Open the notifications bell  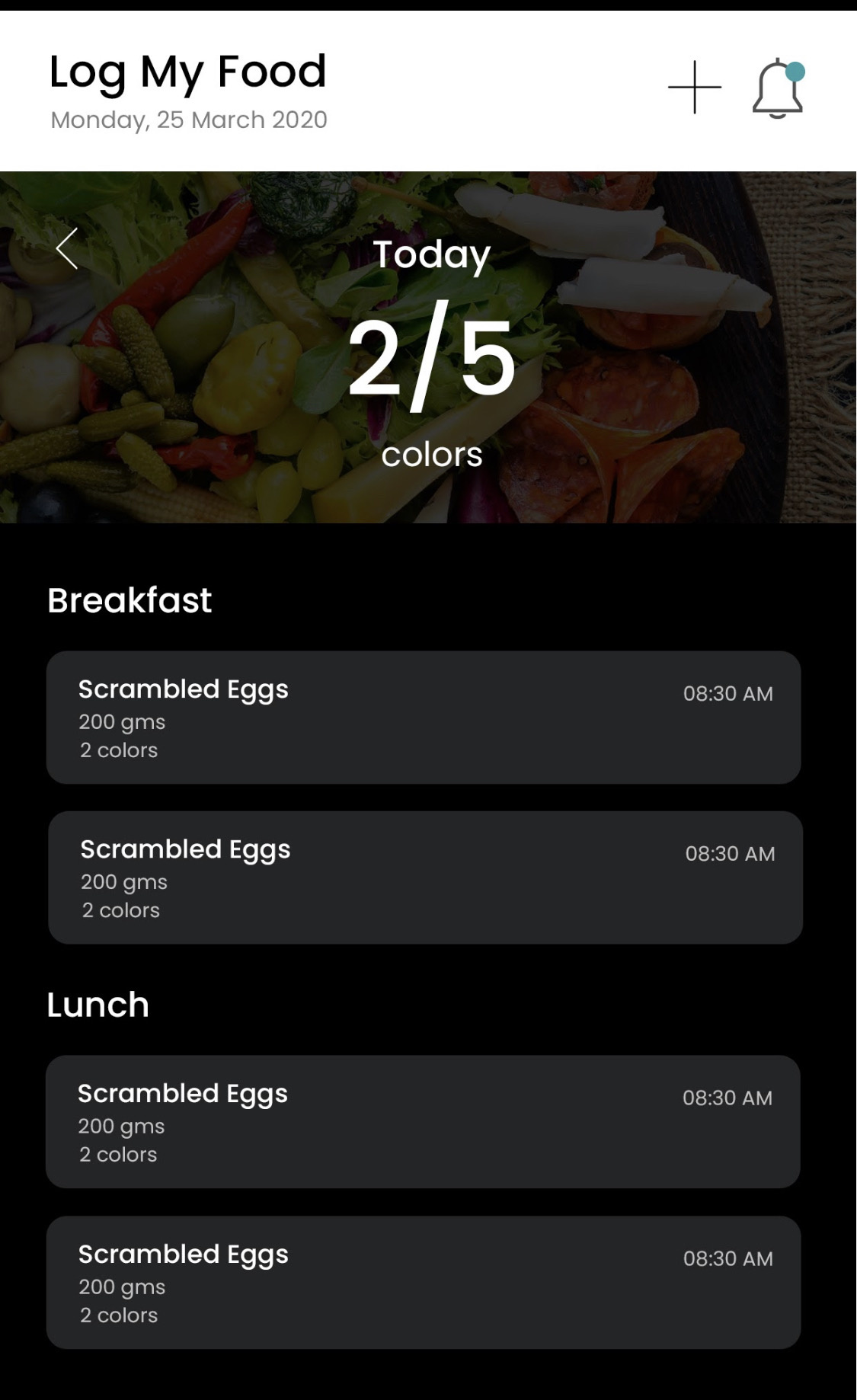pyautogui.click(x=778, y=88)
